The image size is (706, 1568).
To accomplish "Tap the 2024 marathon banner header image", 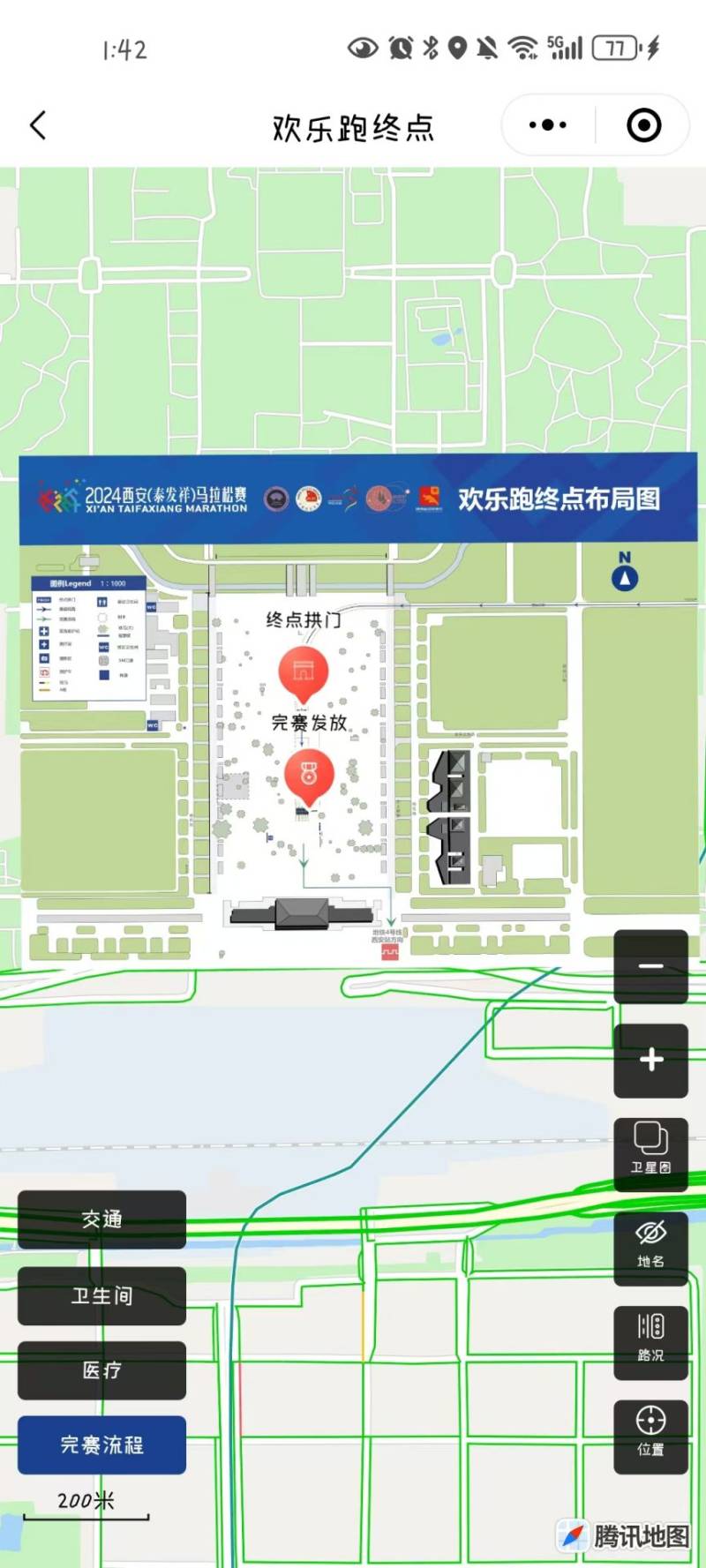I will point(353,497).
